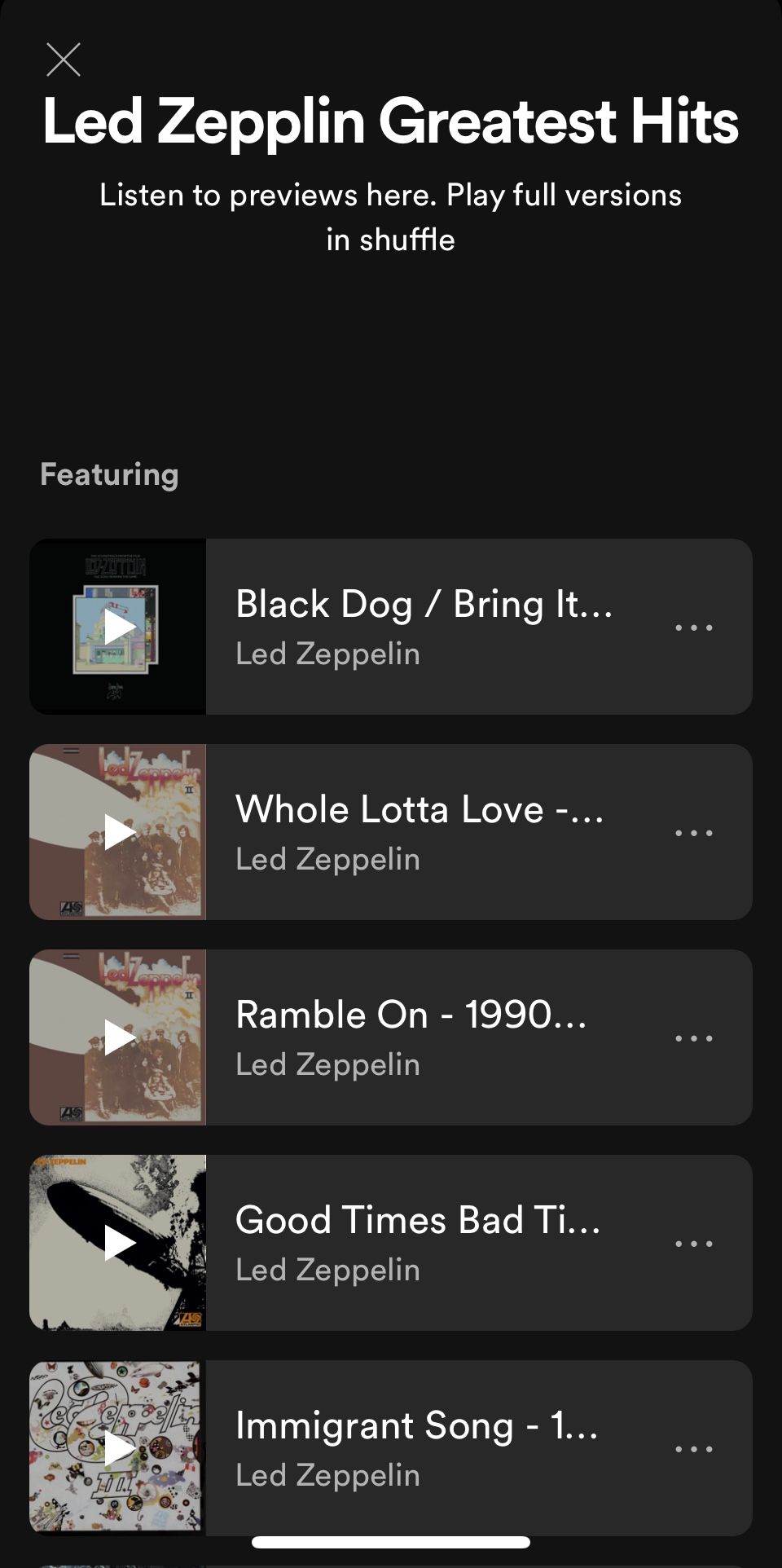Tap the Featuring section header
The image size is (782, 1568).
pyautogui.click(x=110, y=476)
